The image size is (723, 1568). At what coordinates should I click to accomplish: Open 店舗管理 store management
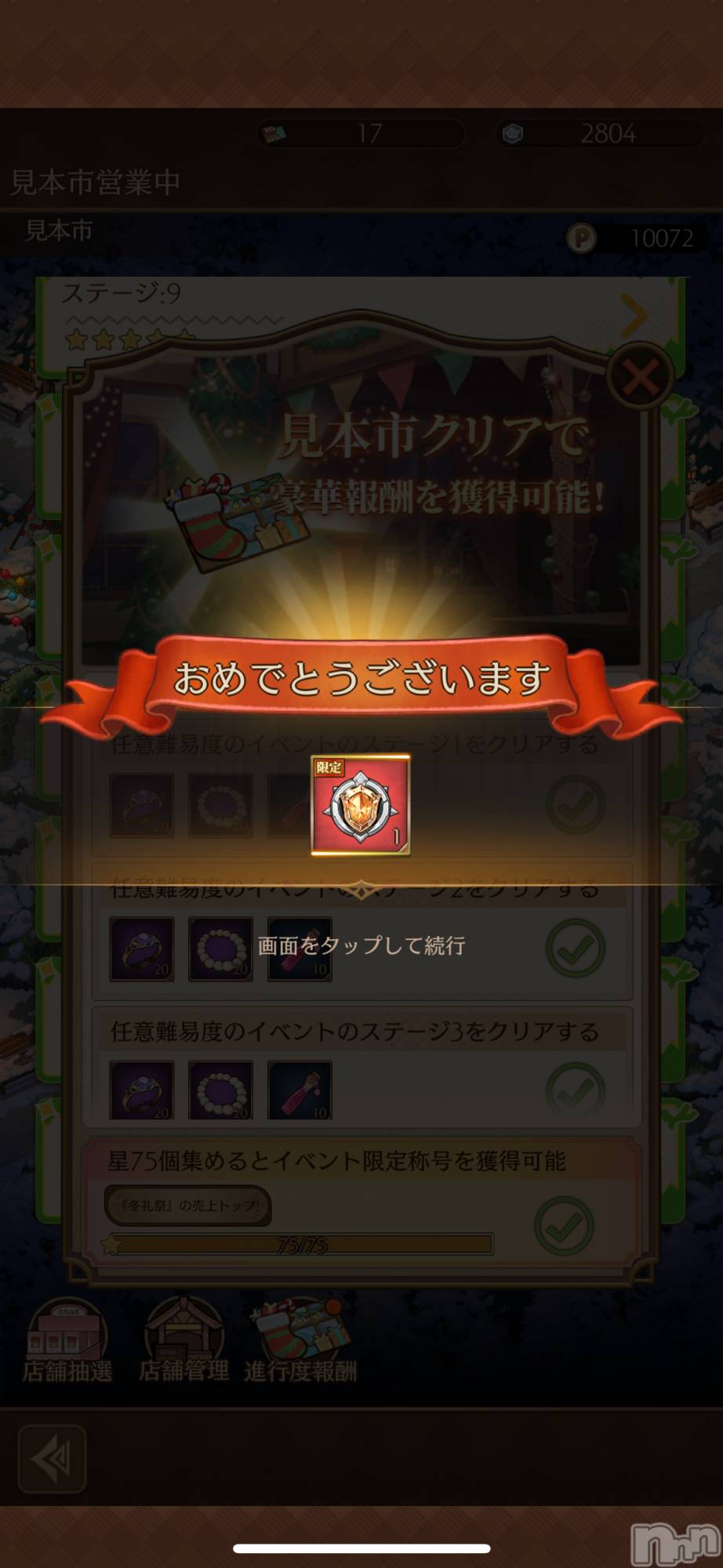coord(184,1342)
